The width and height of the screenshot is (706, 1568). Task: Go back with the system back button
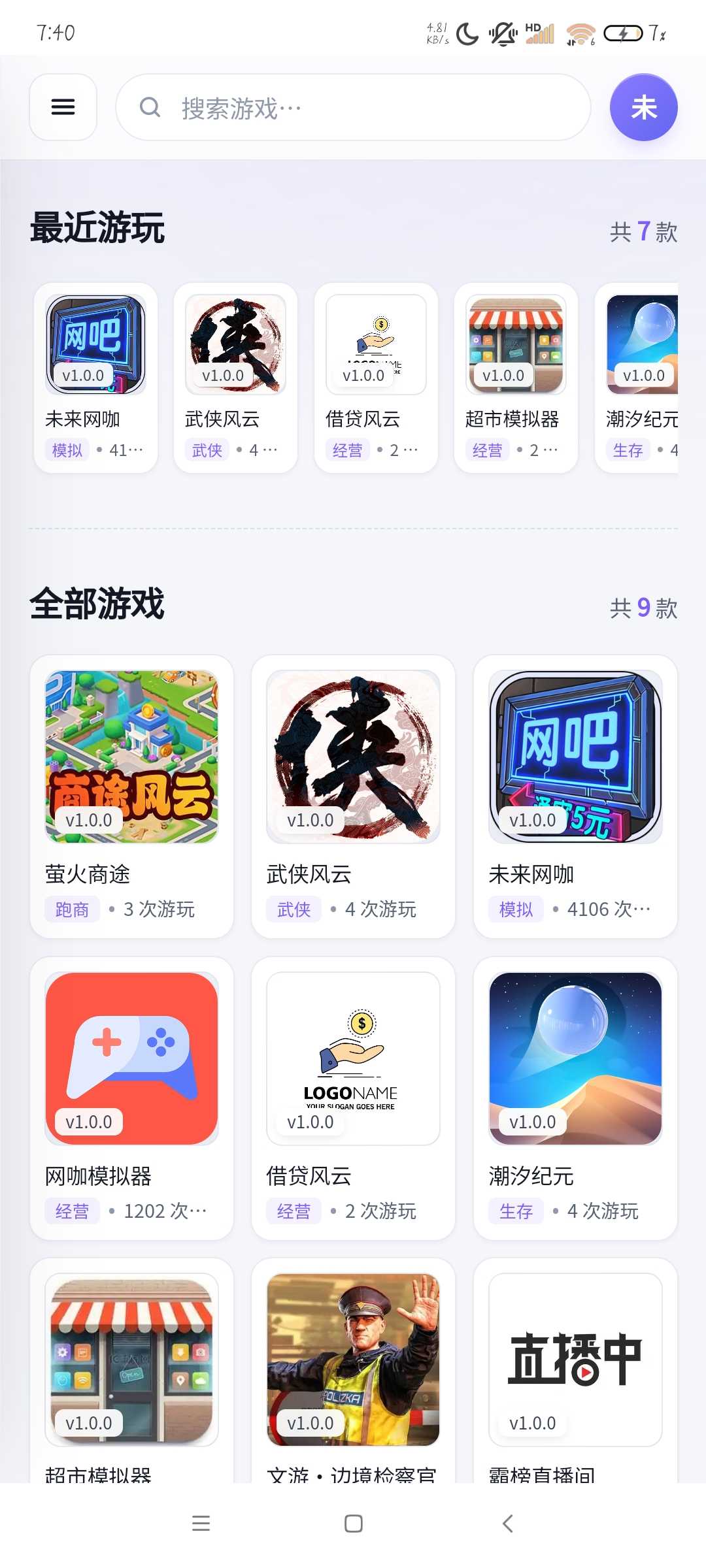coord(507,1524)
